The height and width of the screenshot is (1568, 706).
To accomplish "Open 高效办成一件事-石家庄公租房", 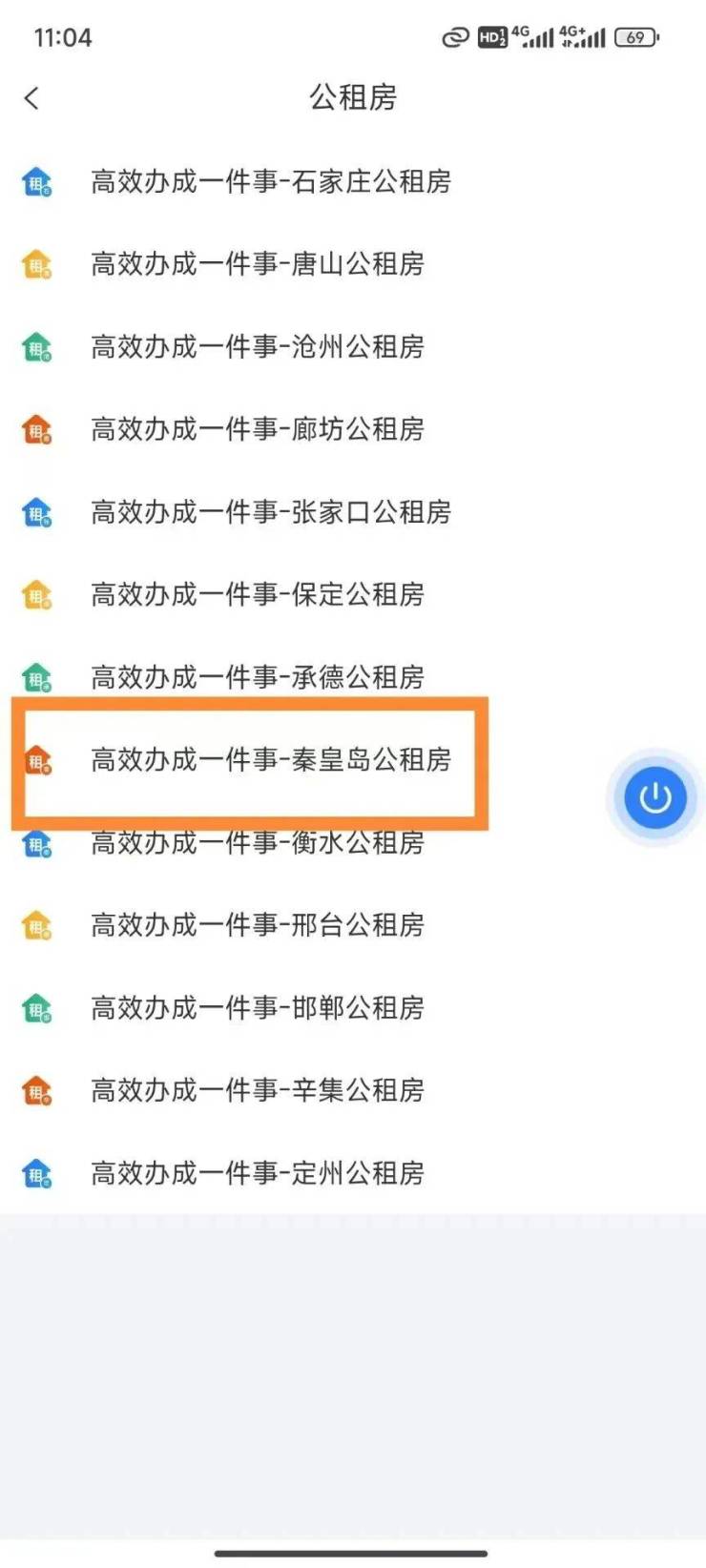I will tap(271, 181).
